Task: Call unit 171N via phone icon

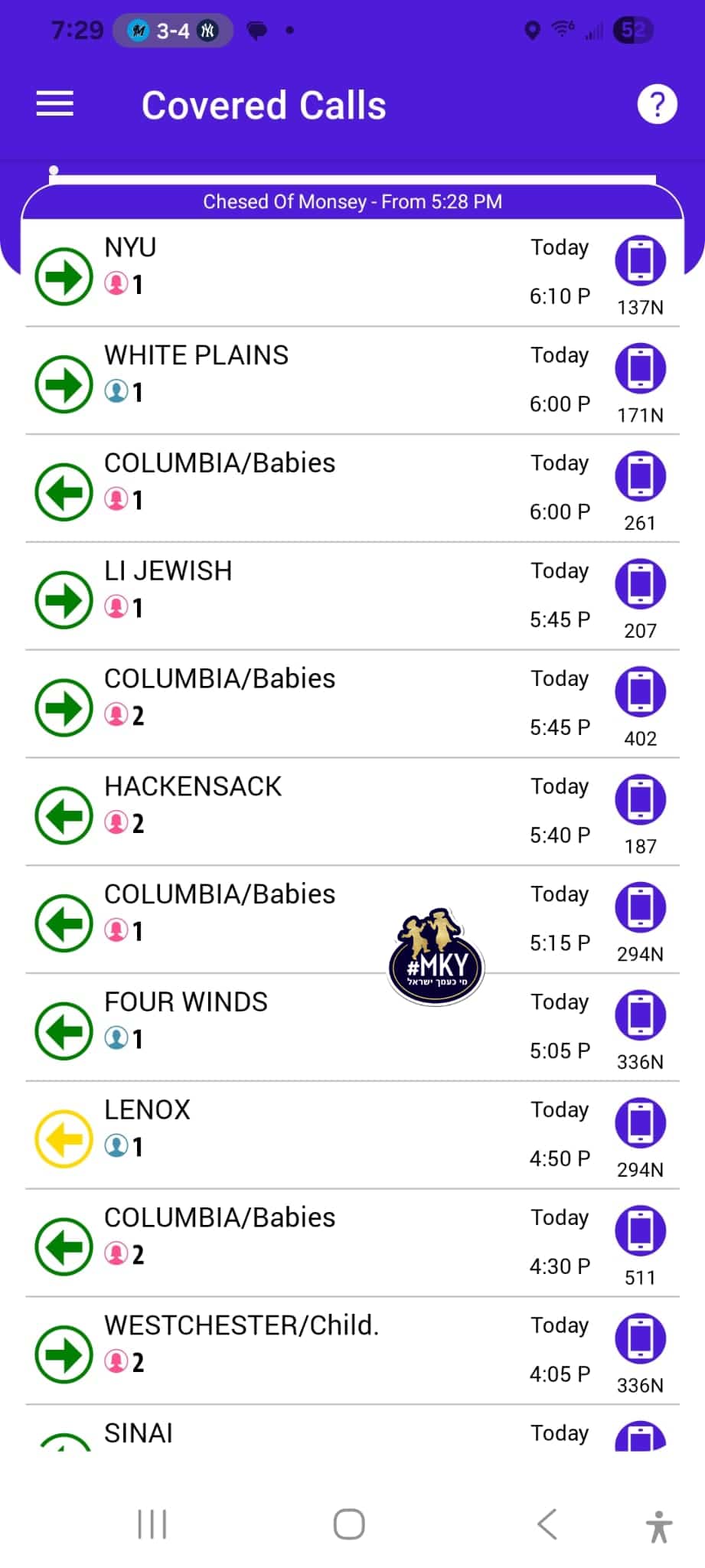Action: coord(640,368)
